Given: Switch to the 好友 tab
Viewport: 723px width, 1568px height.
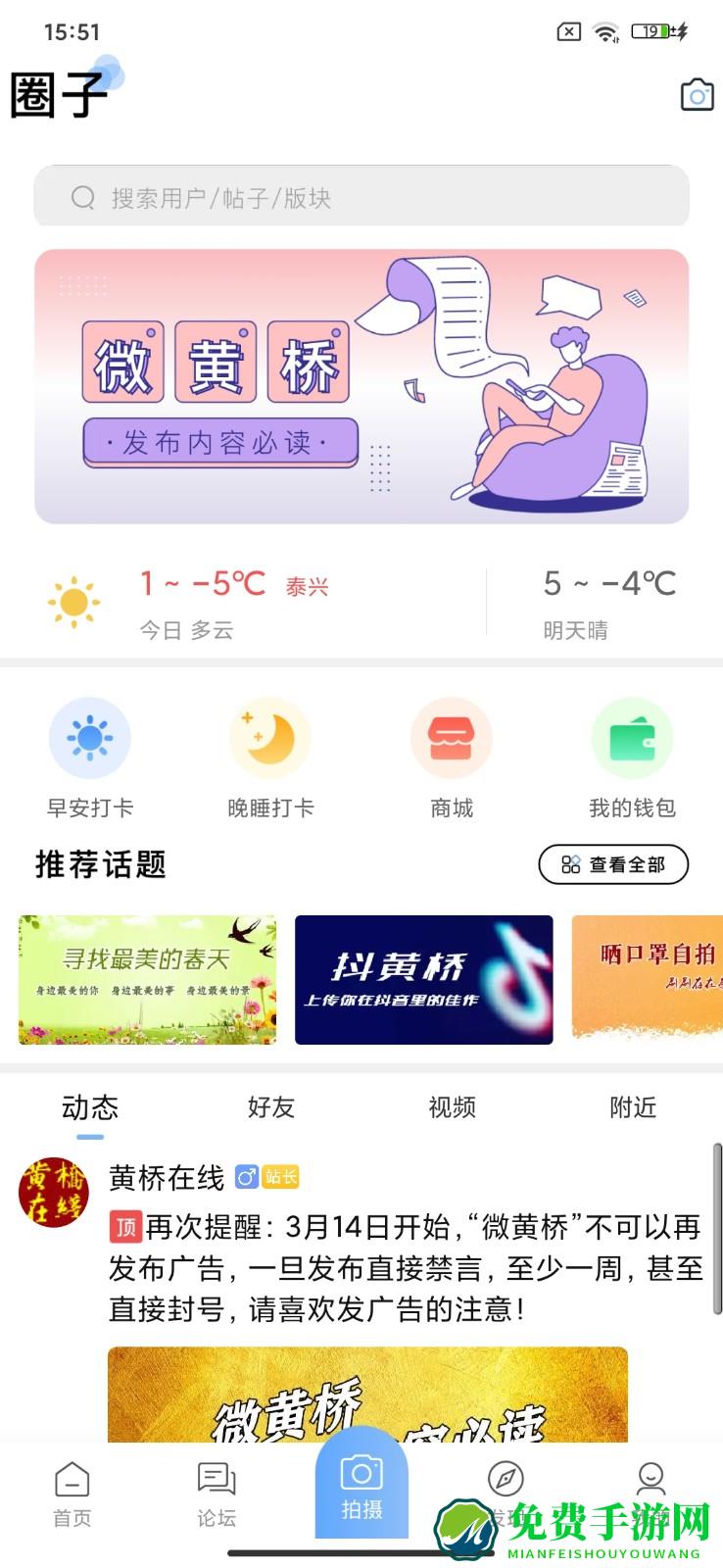Looking at the screenshot, I should tap(270, 1107).
